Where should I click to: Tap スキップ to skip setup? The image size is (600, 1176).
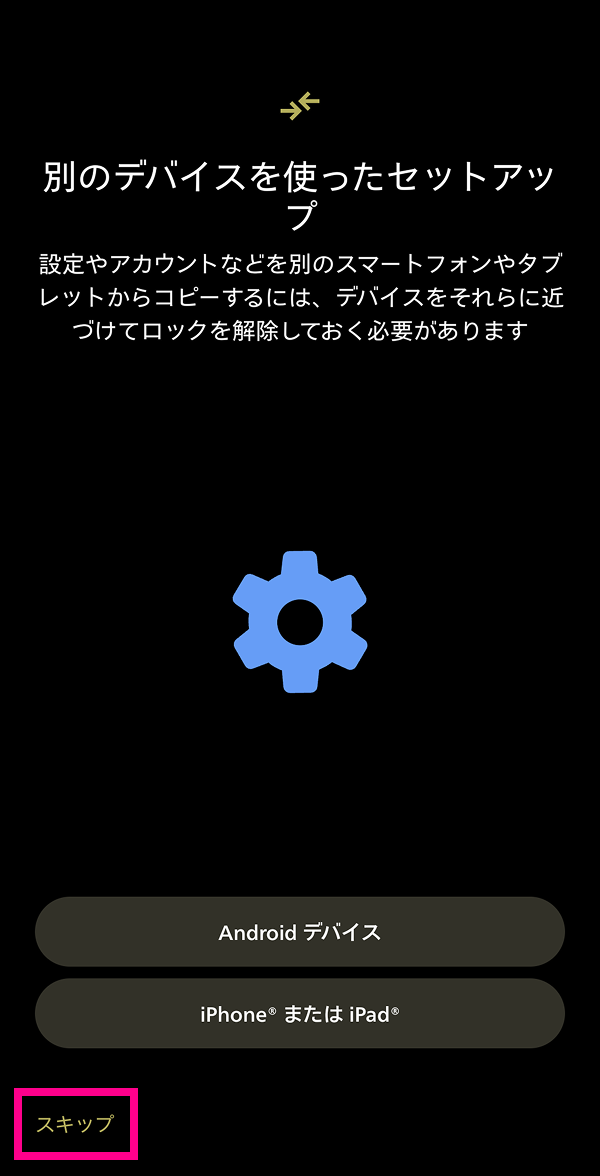(75, 1124)
